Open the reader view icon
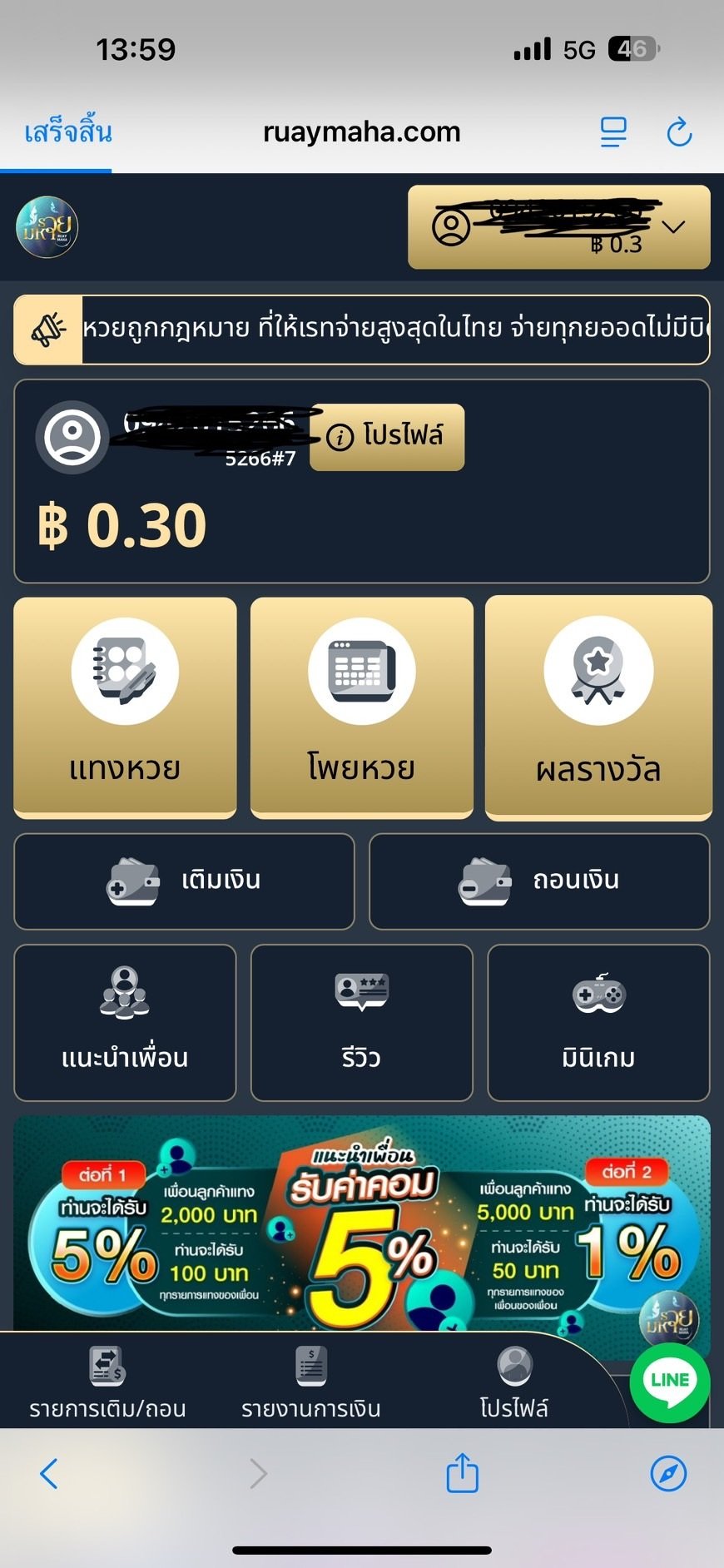 (613, 132)
